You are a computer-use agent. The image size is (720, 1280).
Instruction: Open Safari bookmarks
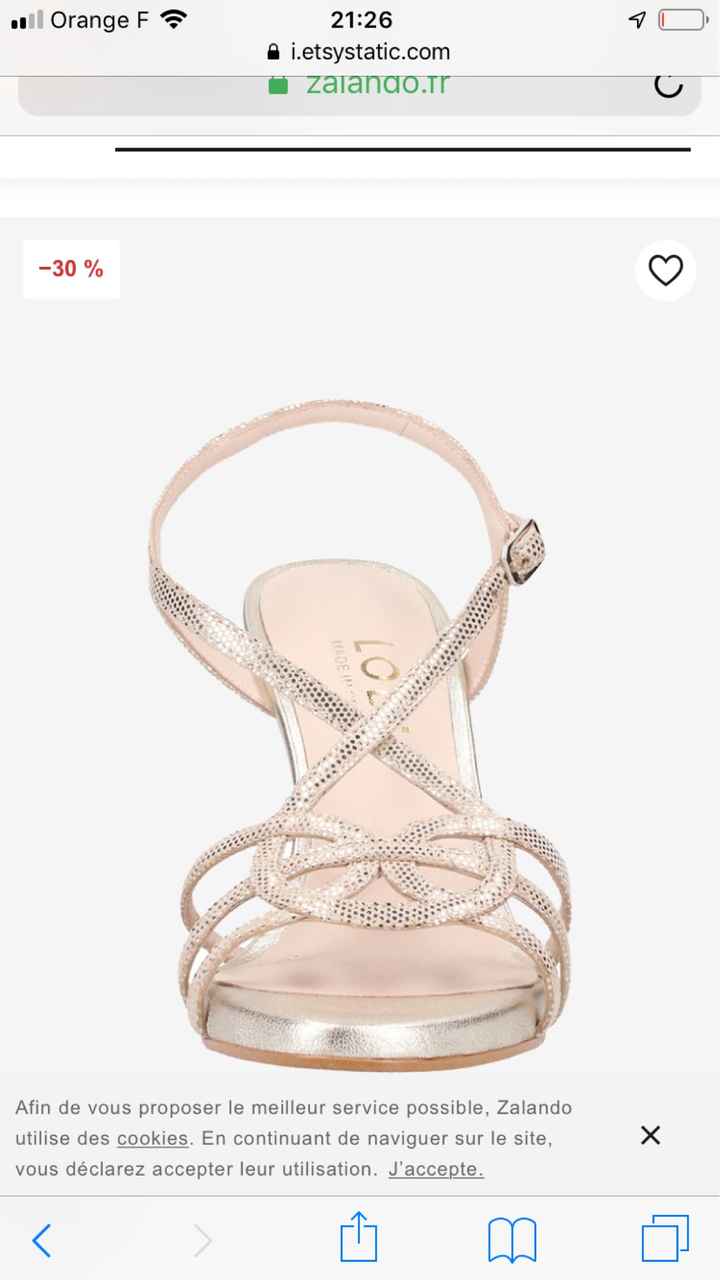(x=512, y=1240)
